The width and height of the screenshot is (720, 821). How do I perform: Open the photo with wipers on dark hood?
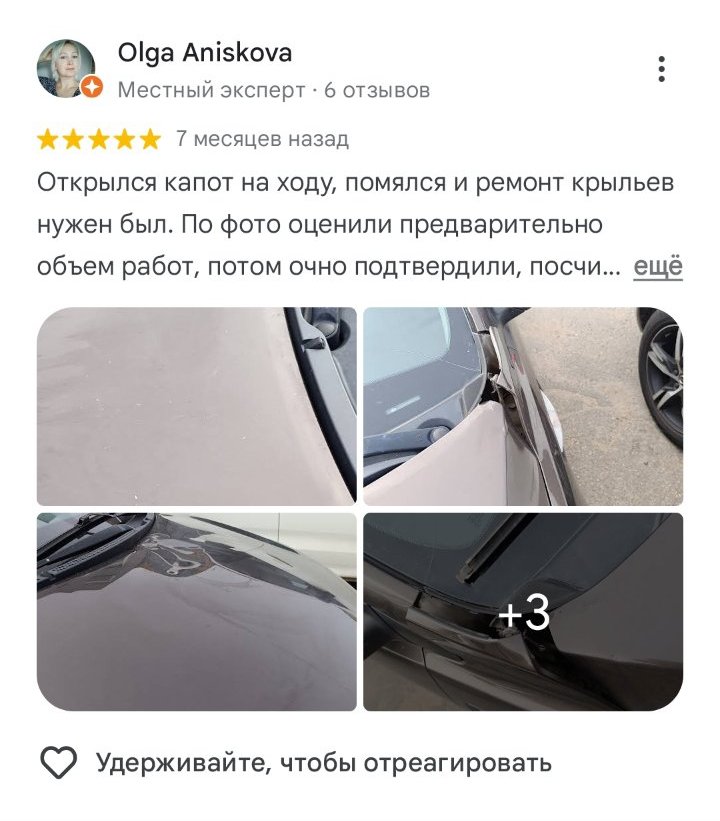(196, 611)
